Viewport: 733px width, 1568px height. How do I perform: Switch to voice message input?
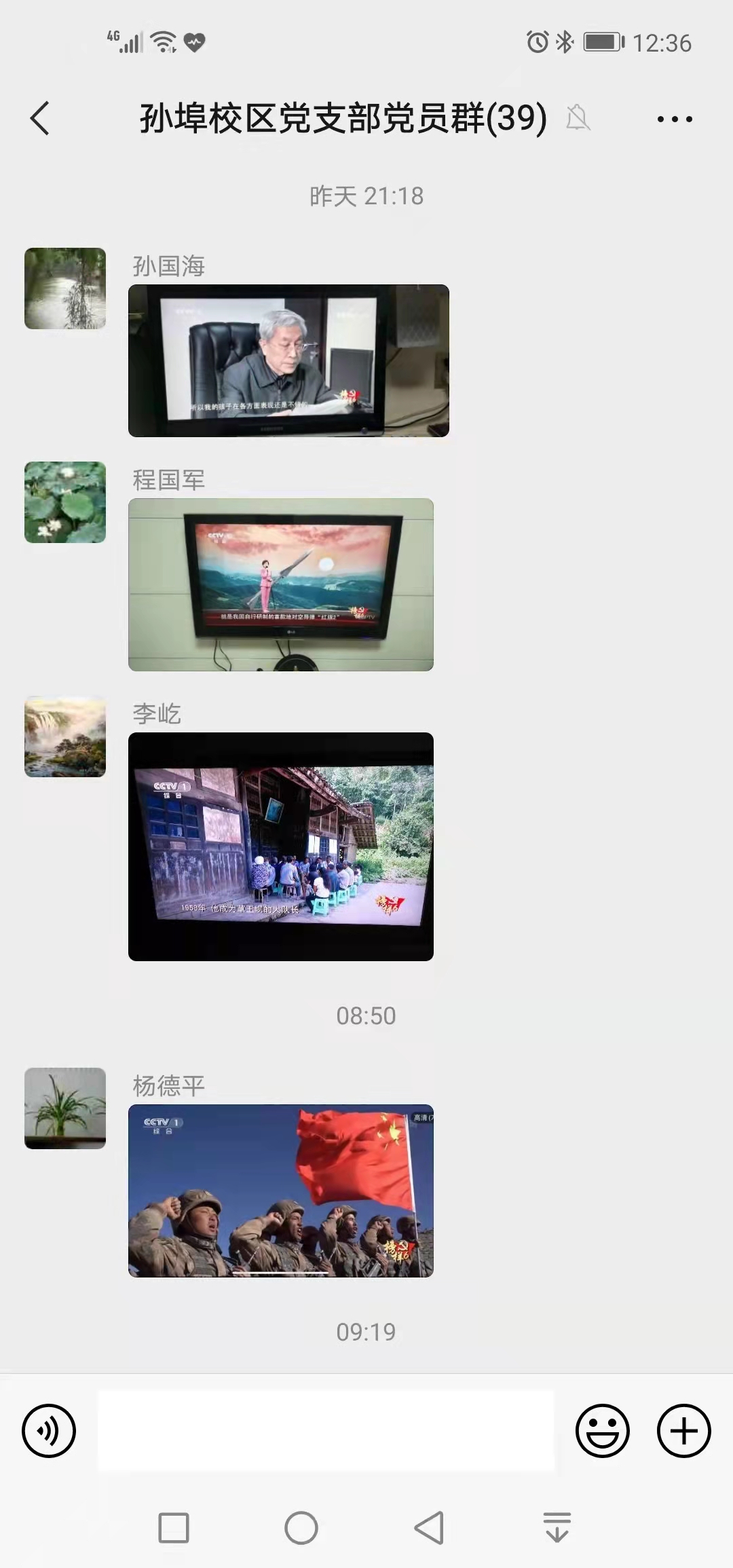(x=49, y=1431)
